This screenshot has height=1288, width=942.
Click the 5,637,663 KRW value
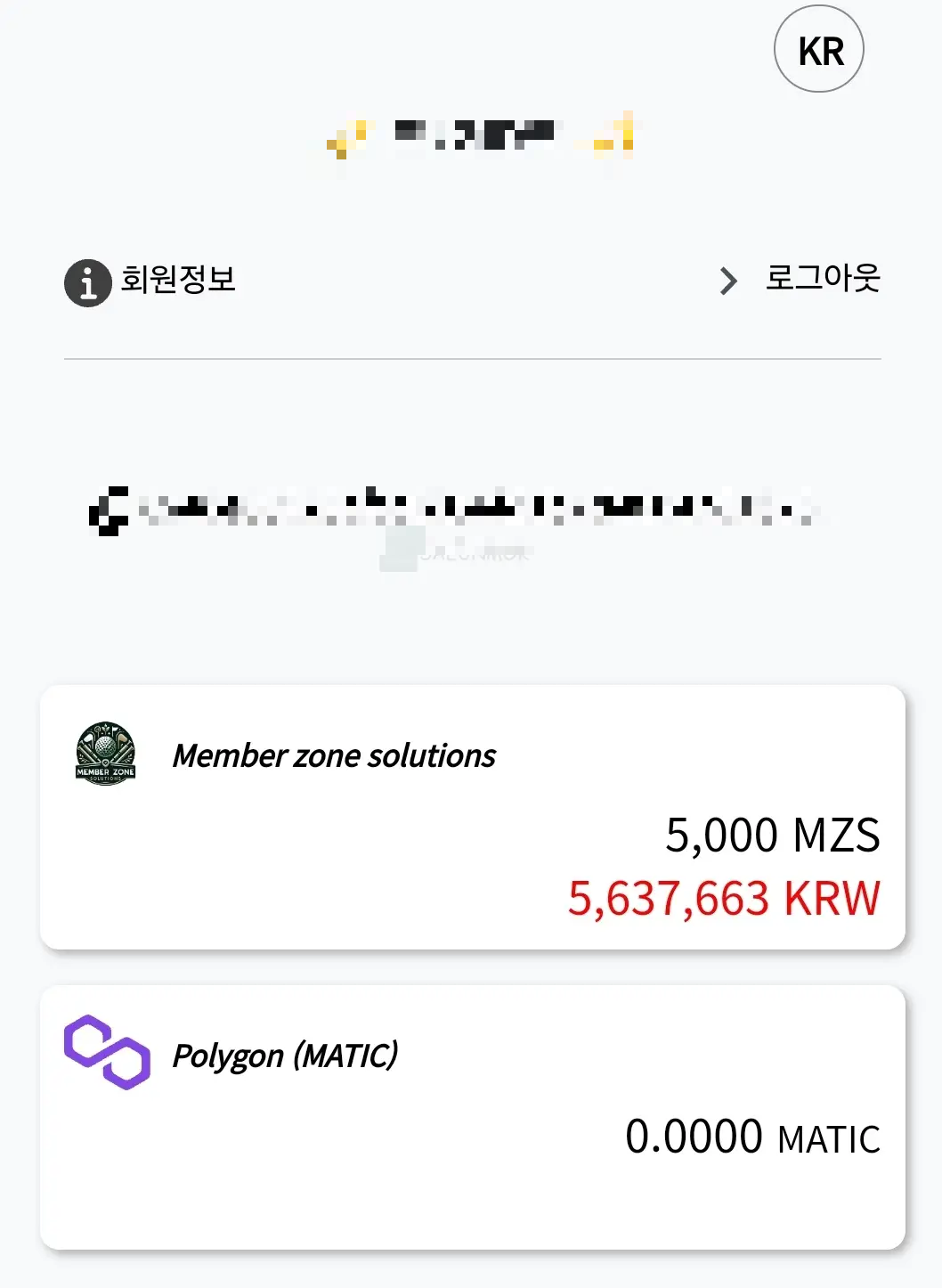pos(723,899)
